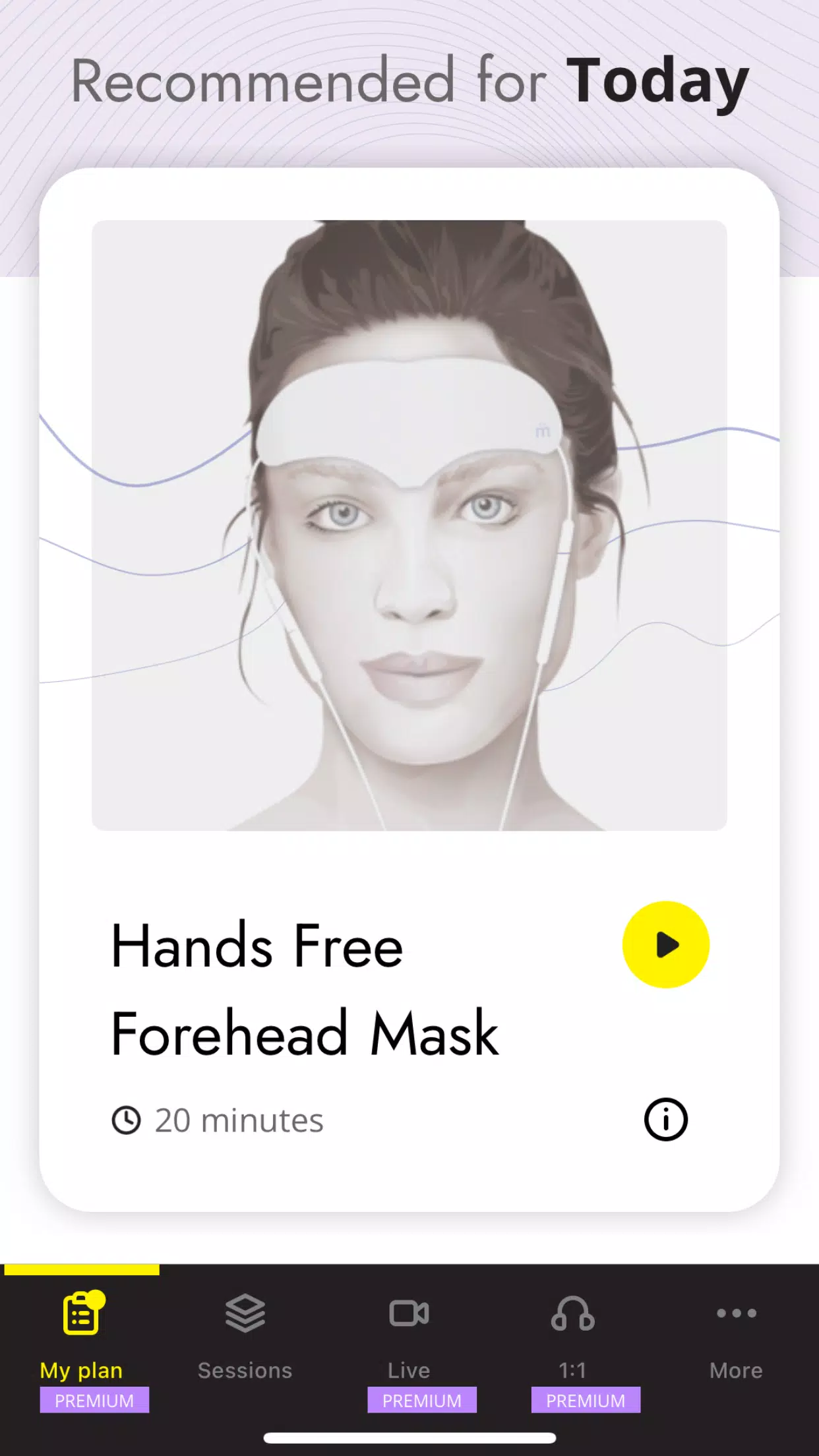Open the More tab
The width and height of the screenshot is (819, 1456).
(x=736, y=1339)
